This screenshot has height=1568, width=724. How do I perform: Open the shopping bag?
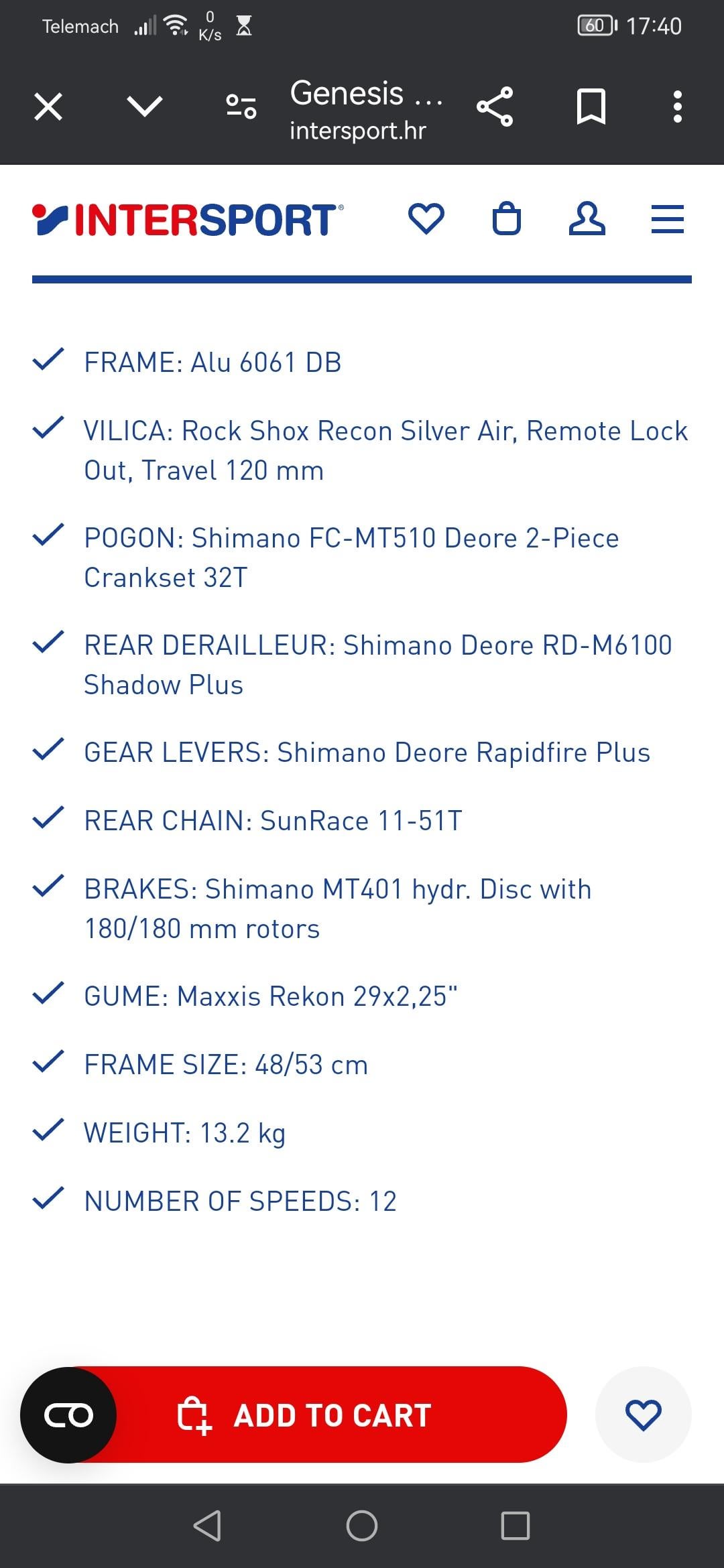[507, 218]
